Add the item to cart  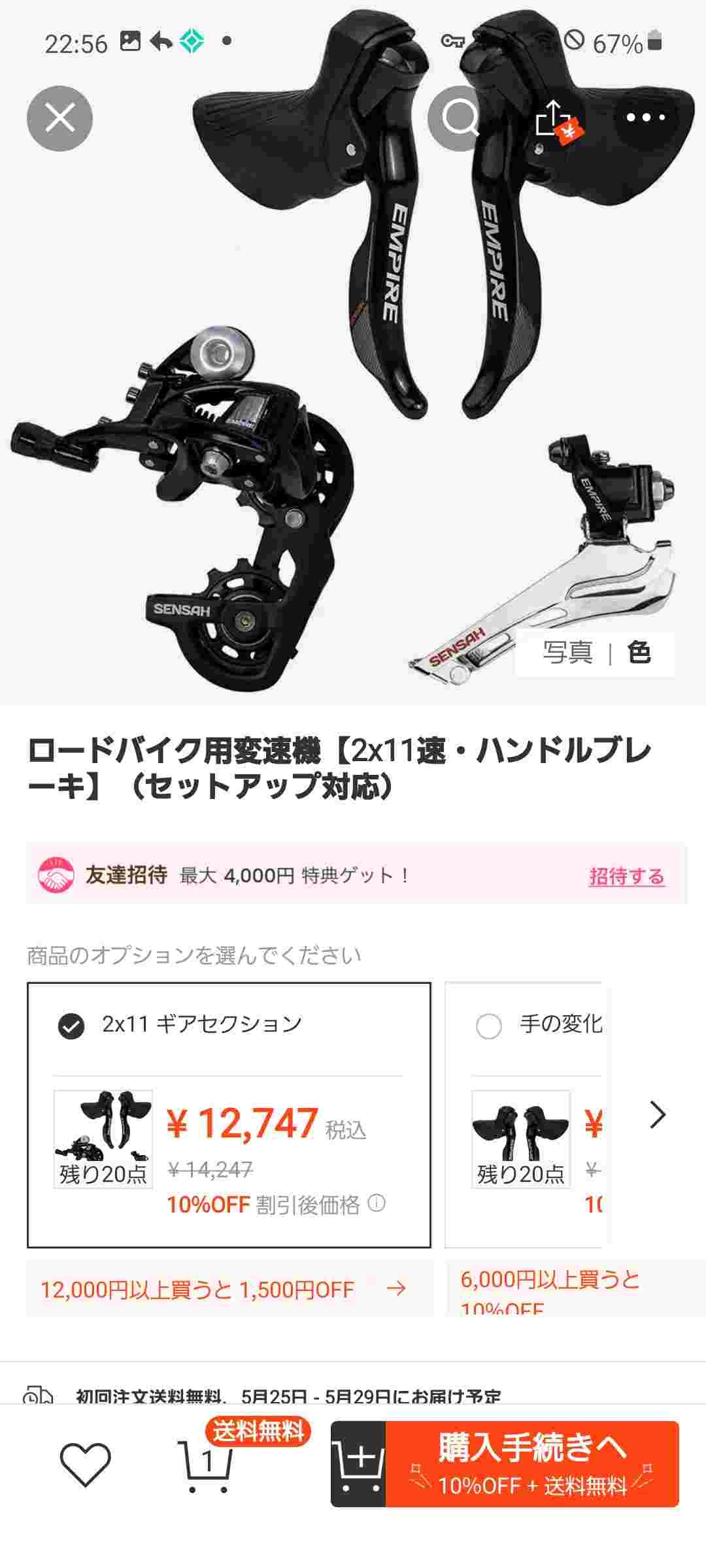pos(359,1464)
